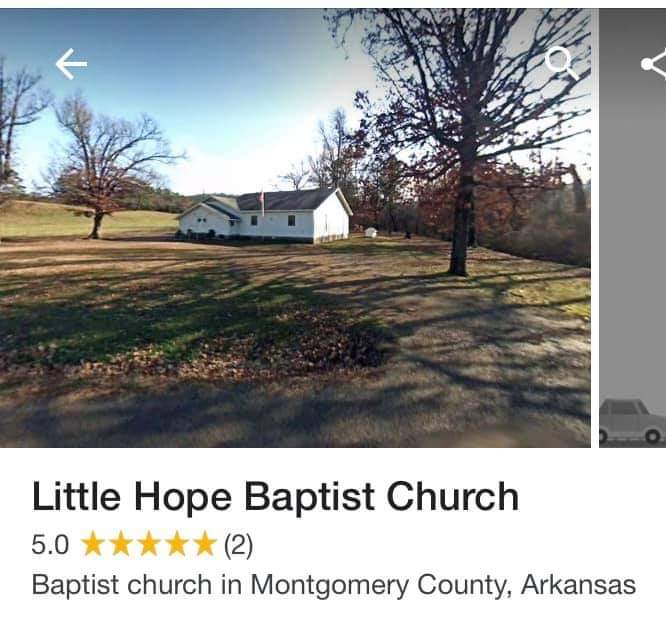Open the search magnifier icon
This screenshot has width=666, height=631.
tap(562, 64)
